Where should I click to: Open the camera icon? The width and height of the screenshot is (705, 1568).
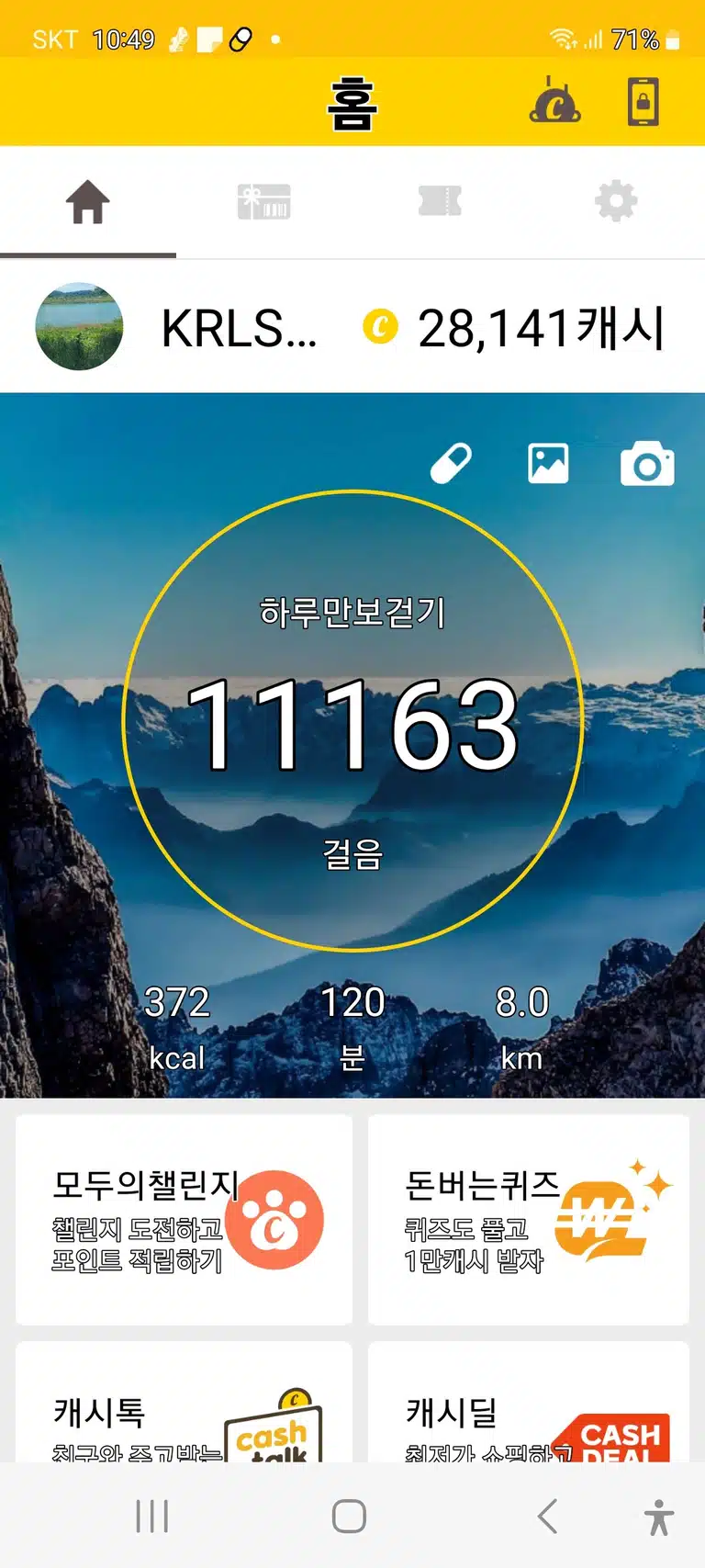tap(647, 464)
